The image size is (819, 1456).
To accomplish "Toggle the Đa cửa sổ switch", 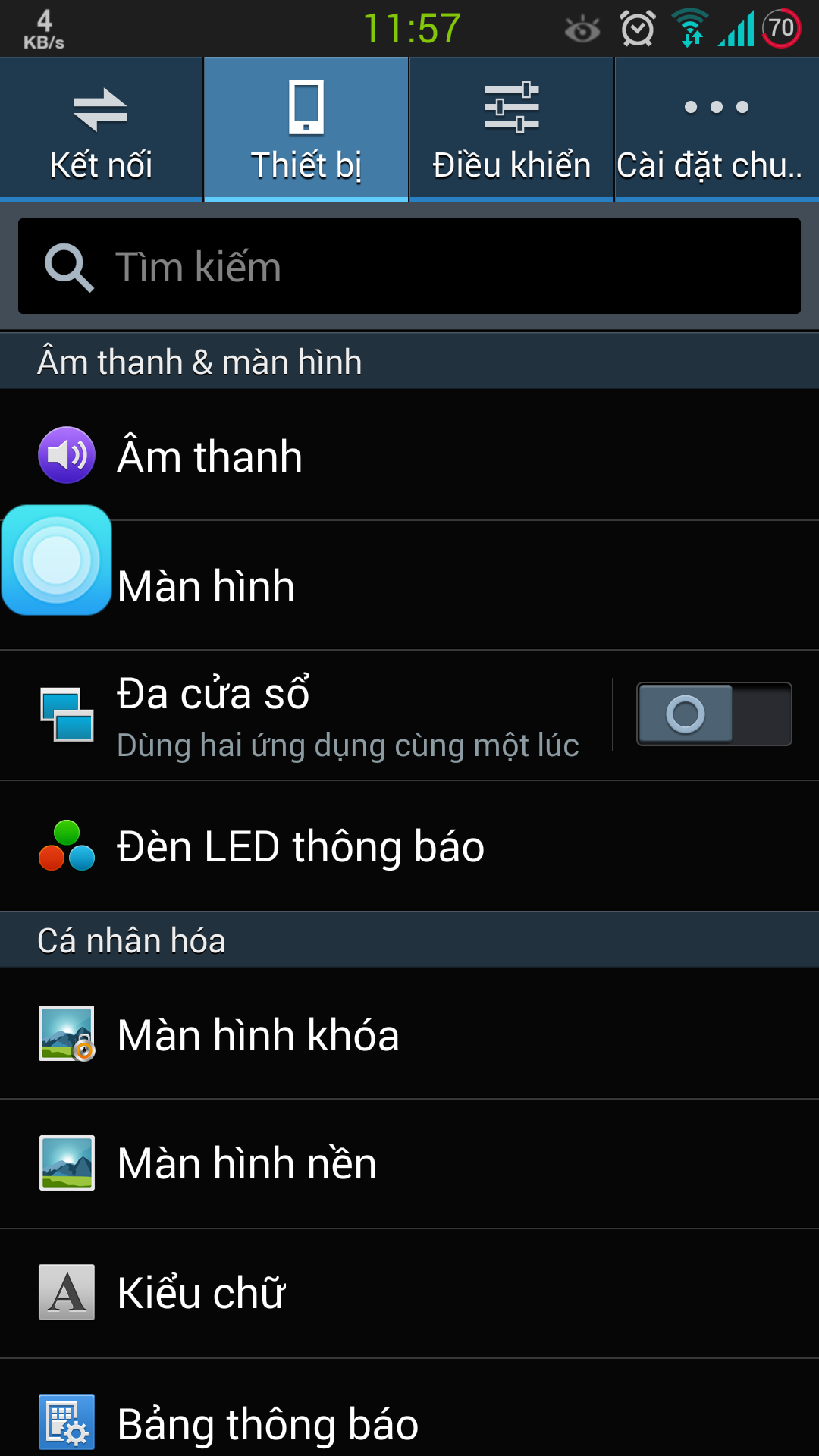I will pyautogui.click(x=714, y=714).
